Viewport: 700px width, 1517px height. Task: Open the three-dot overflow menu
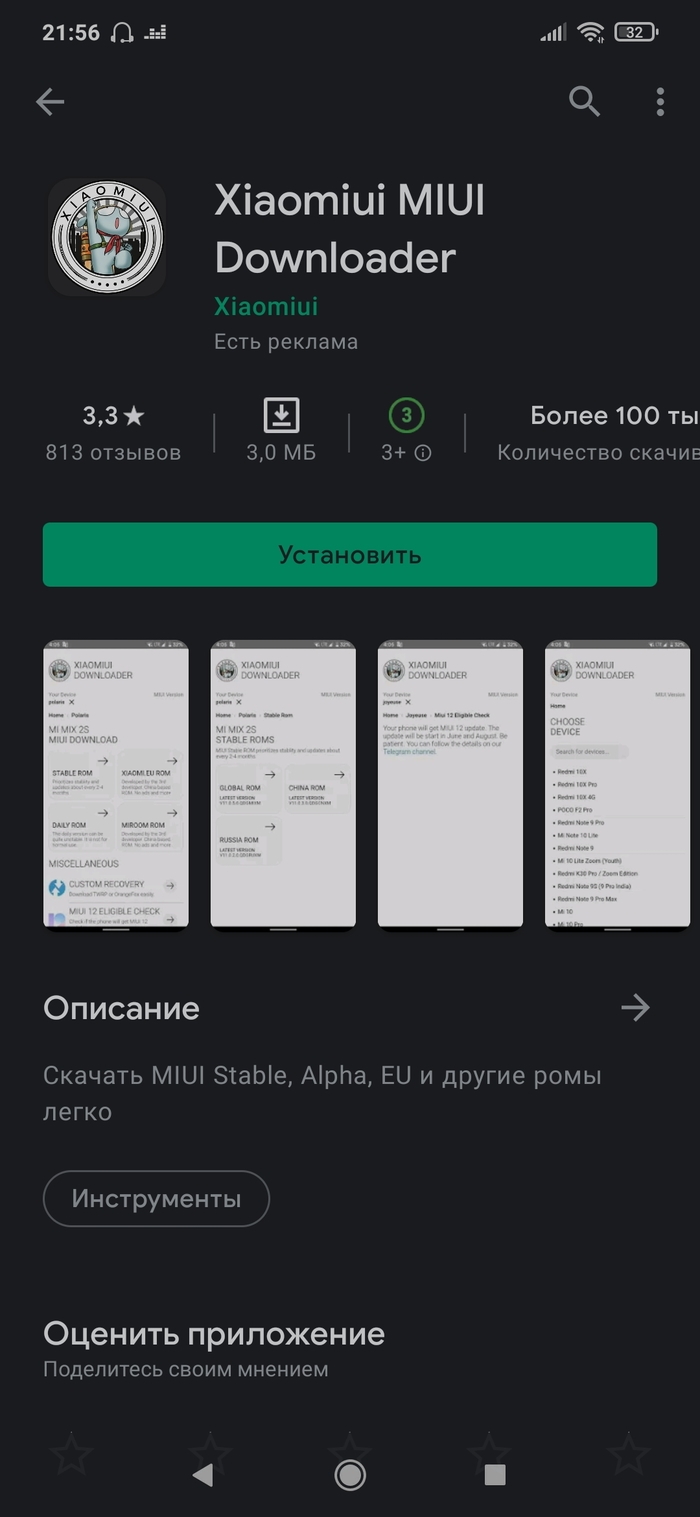click(660, 101)
